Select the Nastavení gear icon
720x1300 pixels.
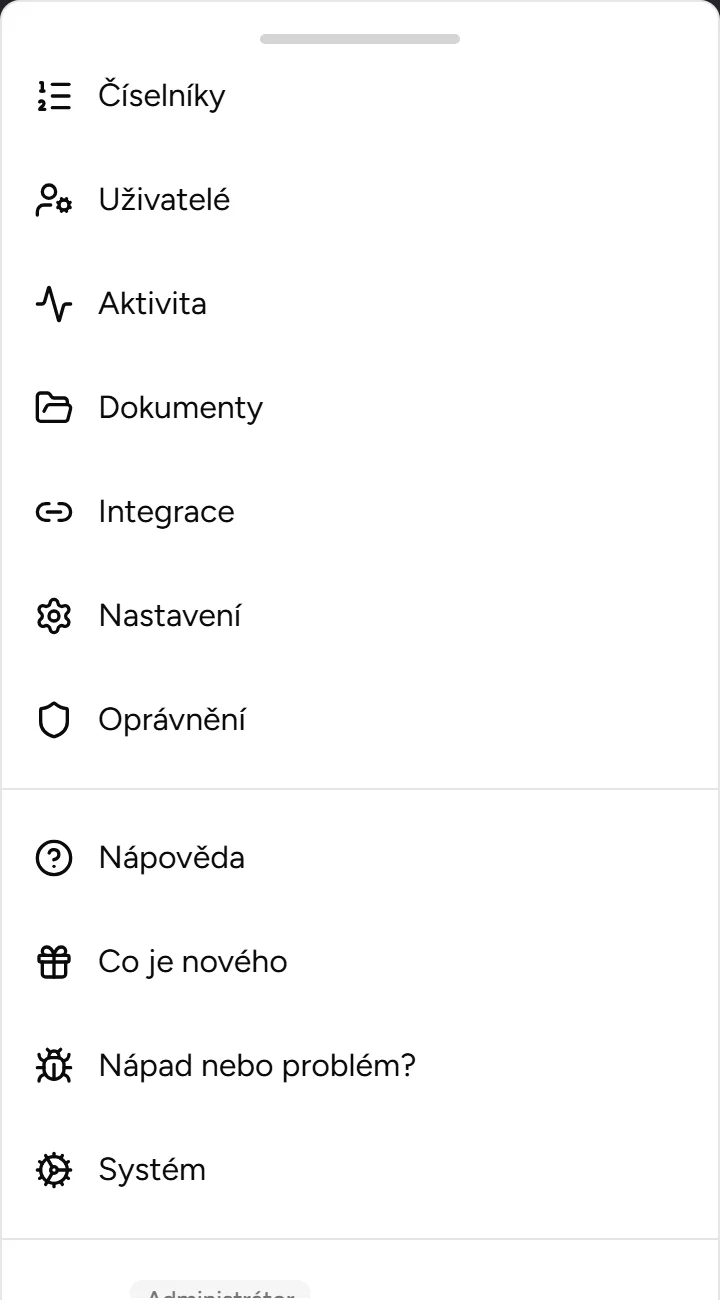coord(53,615)
